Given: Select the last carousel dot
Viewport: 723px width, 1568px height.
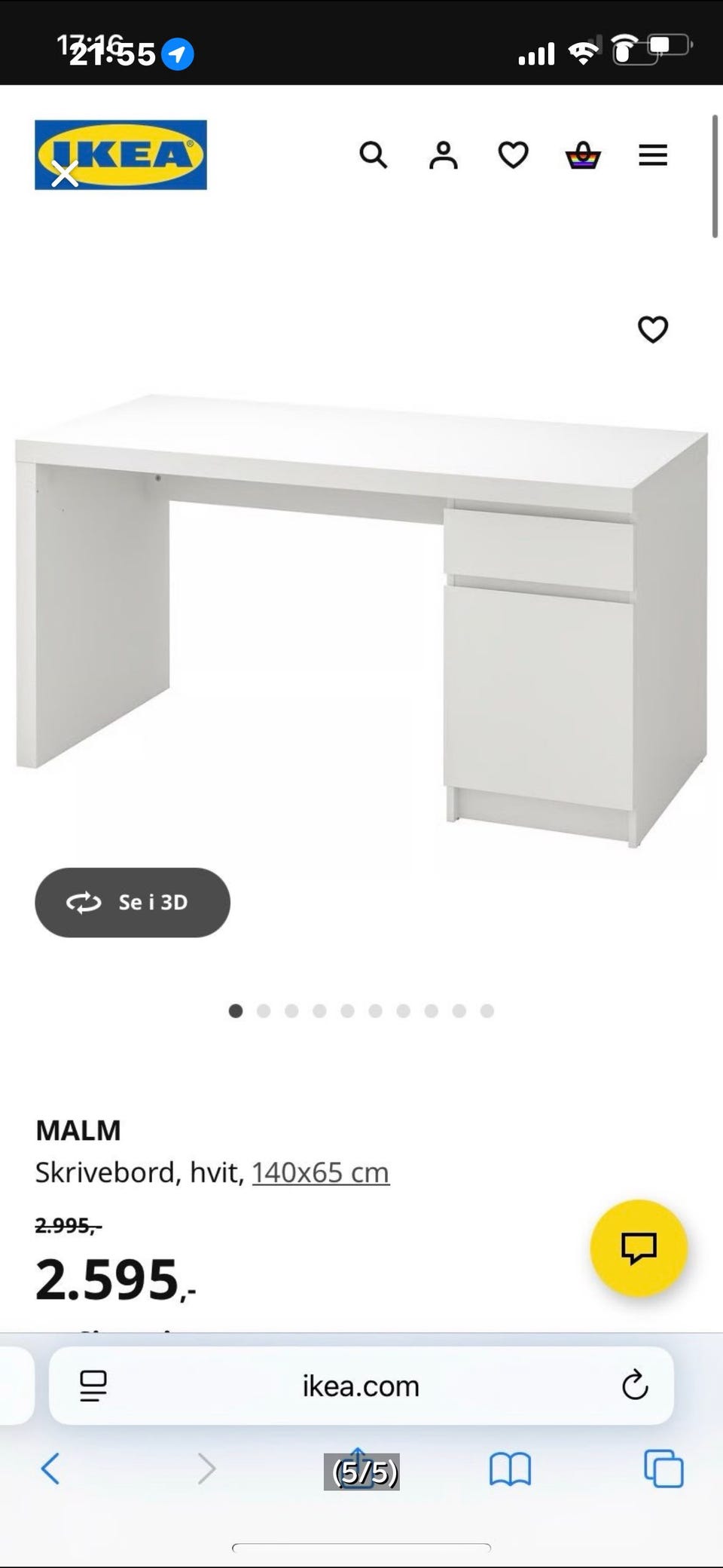Looking at the screenshot, I should (487, 1011).
